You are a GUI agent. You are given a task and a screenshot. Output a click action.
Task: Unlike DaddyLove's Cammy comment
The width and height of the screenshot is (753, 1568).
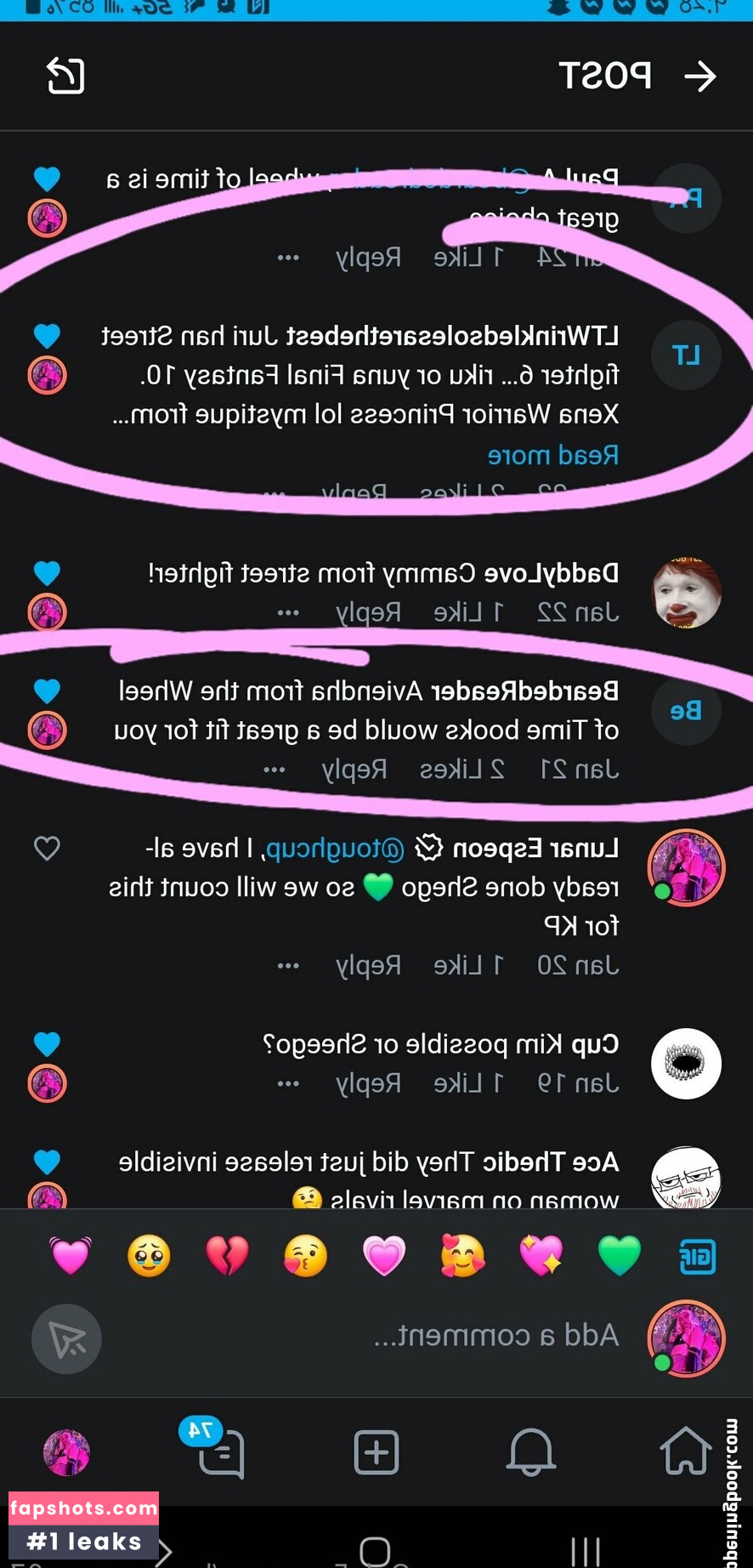coord(47,573)
